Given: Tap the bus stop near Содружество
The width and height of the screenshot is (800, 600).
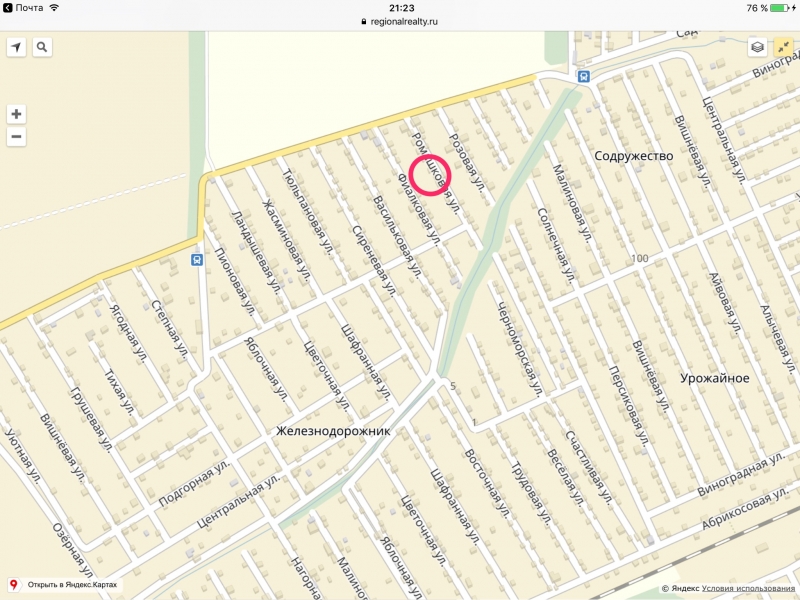Looking at the screenshot, I should [x=583, y=76].
